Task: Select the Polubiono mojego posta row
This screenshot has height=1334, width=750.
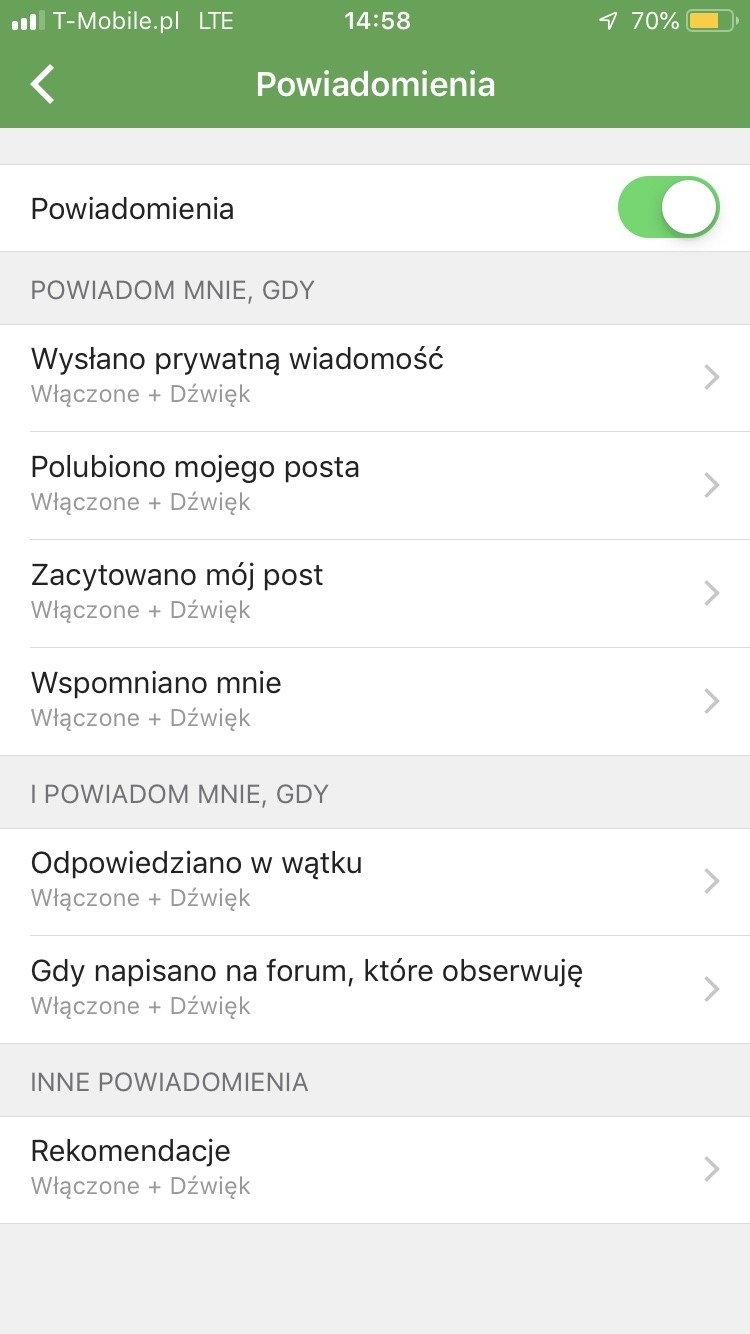Action: click(375, 485)
